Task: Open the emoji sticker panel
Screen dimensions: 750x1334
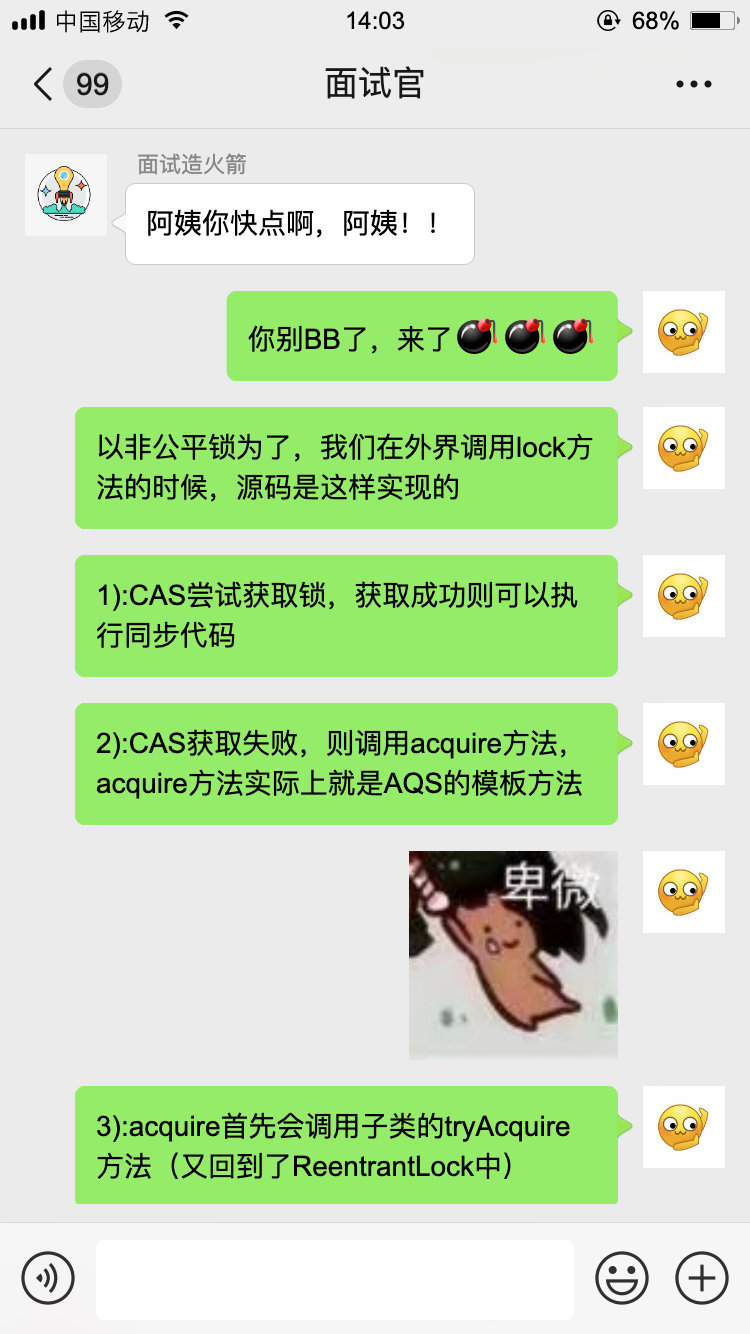Action: click(622, 1278)
